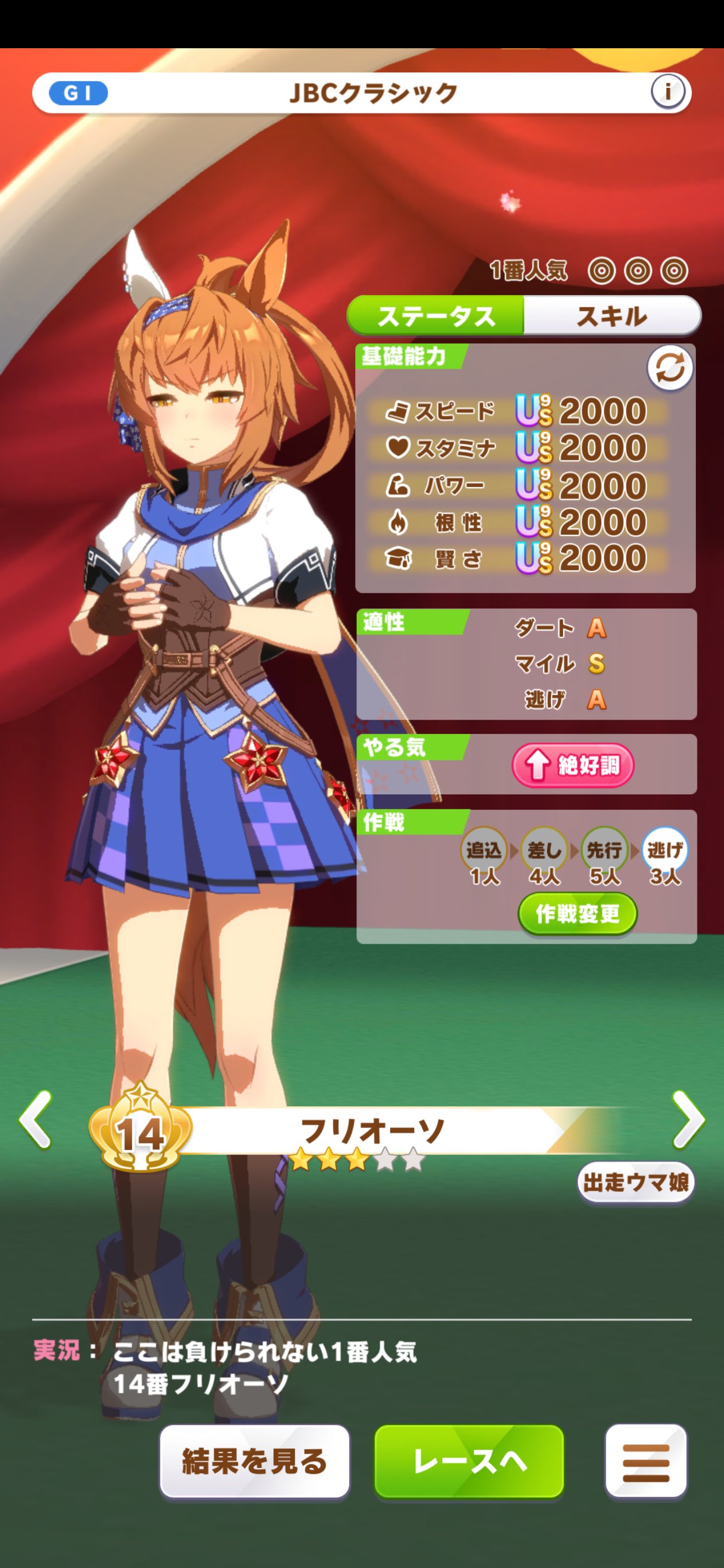Viewport: 724px width, 1568px height.
Task: Start the race with レースへ
Action: (x=469, y=1461)
